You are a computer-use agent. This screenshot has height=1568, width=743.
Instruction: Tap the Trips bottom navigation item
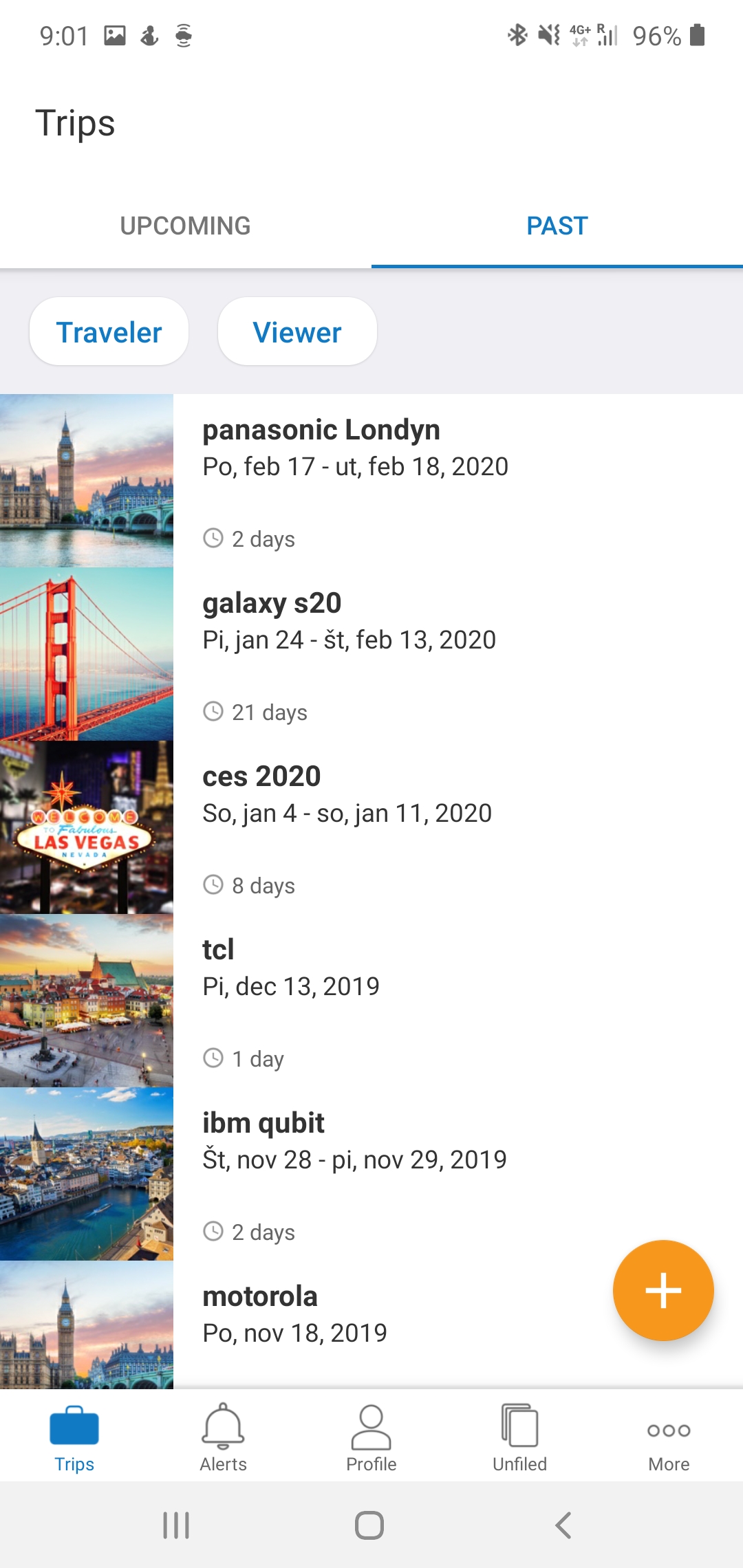click(74, 1437)
